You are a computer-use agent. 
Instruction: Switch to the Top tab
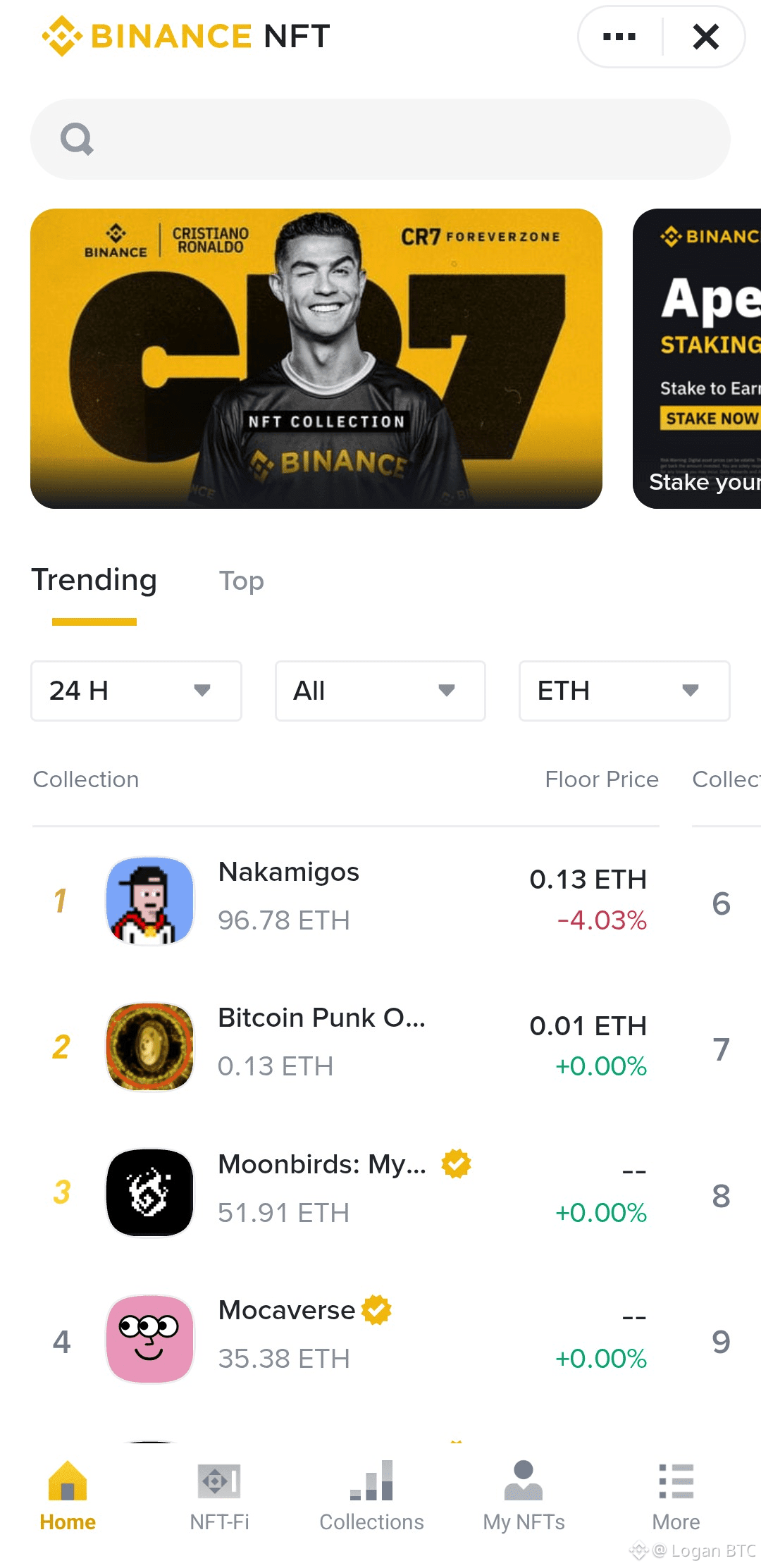[241, 581]
